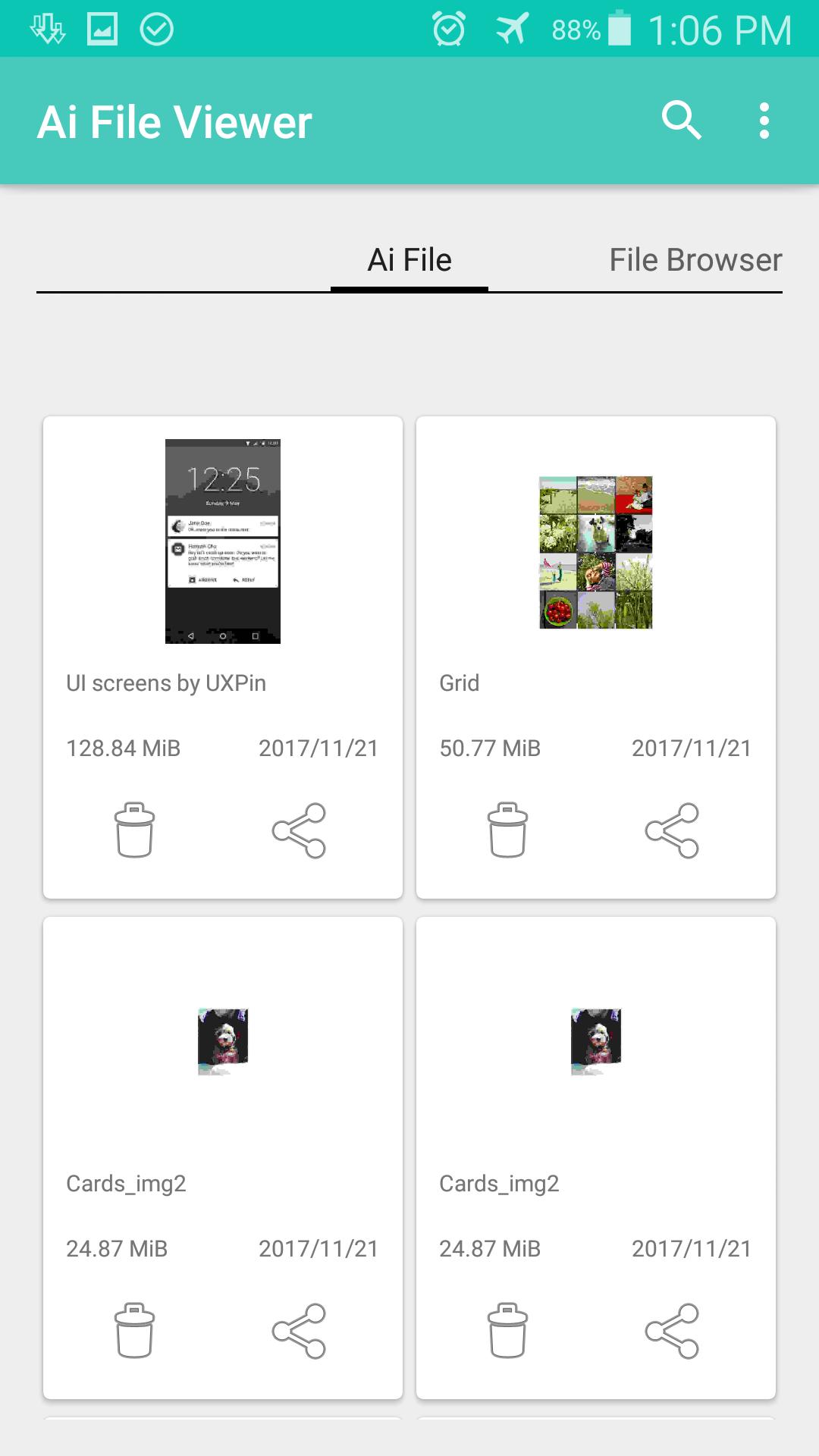This screenshot has width=819, height=1456.
Task: Share the Grid file
Action: pos(672,830)
